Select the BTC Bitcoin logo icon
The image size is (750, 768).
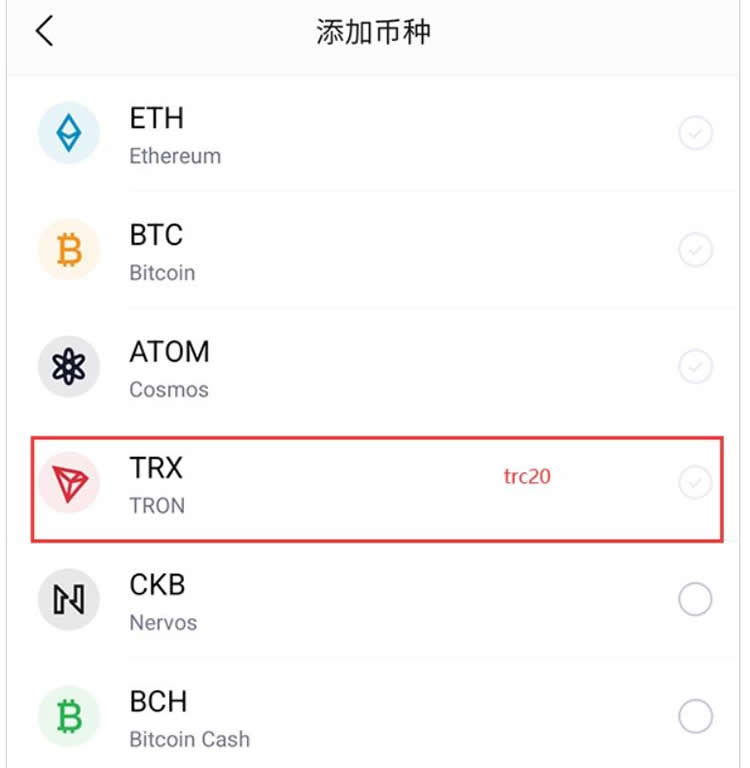tap(68, 249)
